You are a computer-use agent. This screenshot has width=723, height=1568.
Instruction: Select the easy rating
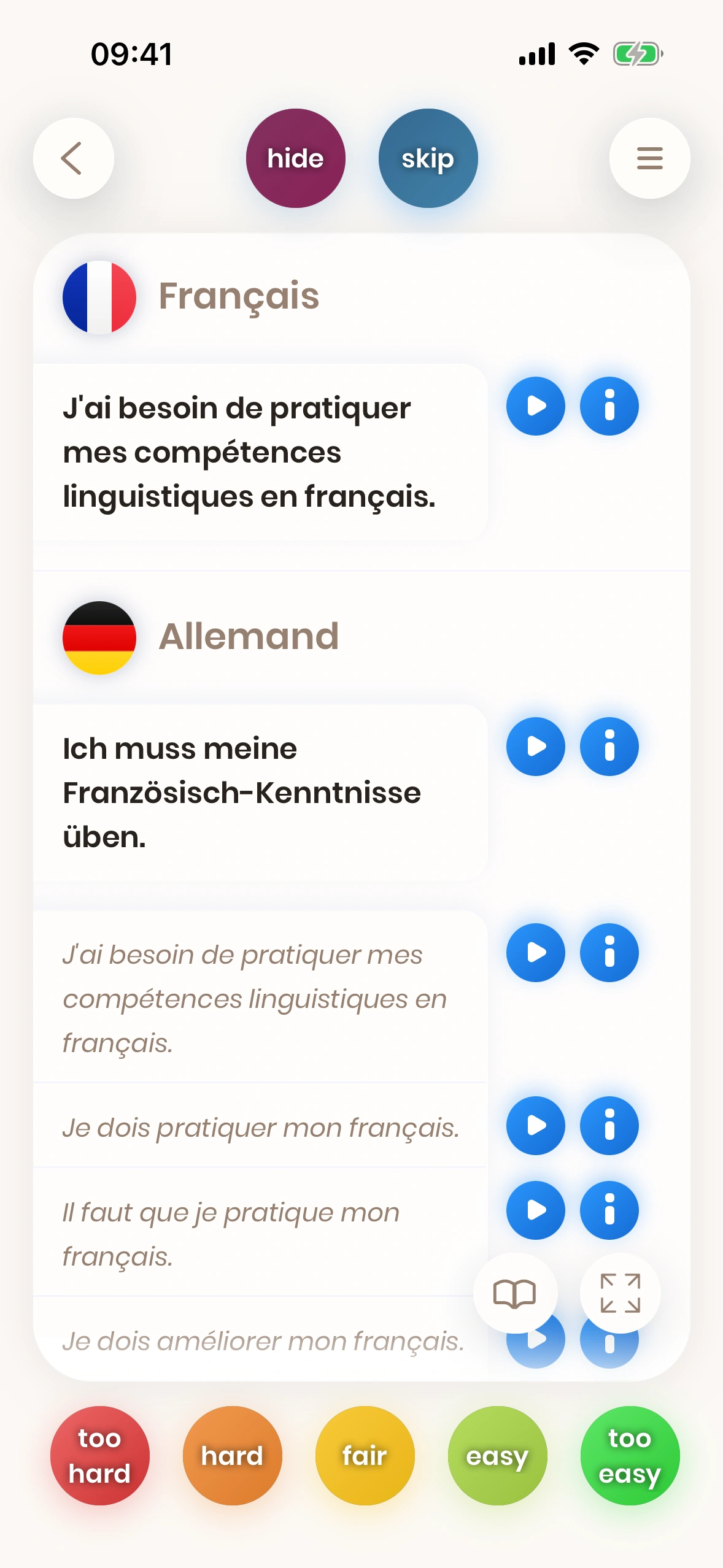pyautogui.click(x=497, y=1456)
